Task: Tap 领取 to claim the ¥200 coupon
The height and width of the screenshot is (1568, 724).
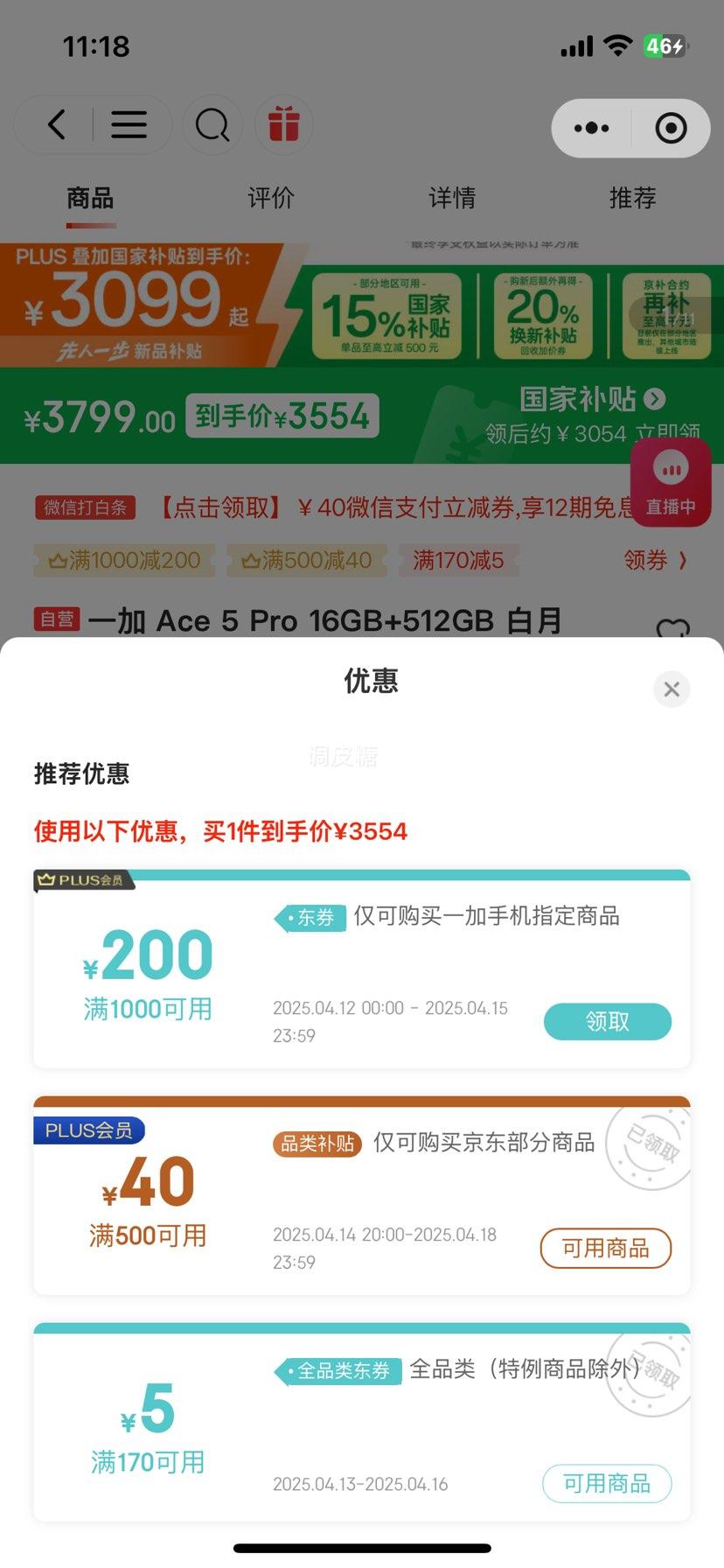Action: 607,1021
